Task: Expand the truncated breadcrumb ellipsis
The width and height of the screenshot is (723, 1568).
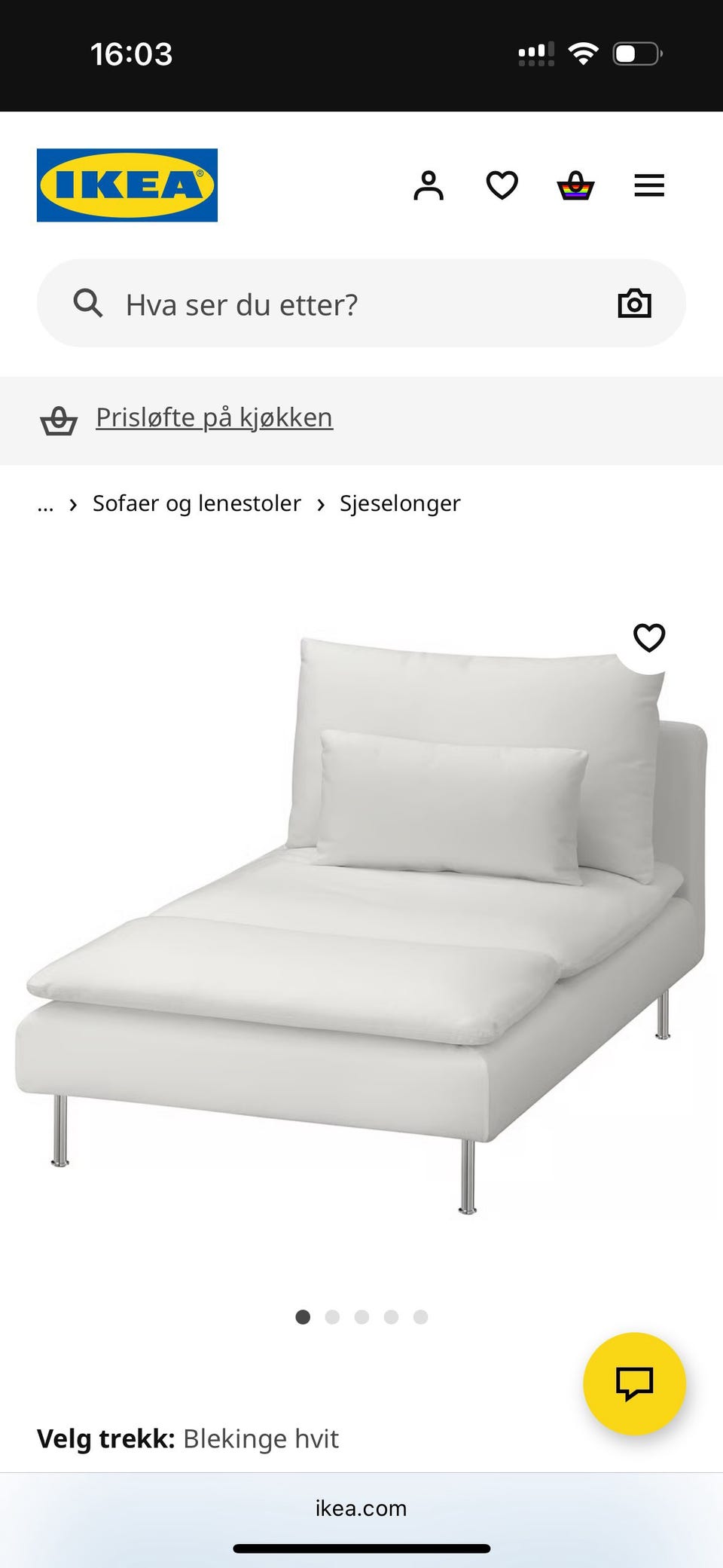Action: (x=45, y=503)
